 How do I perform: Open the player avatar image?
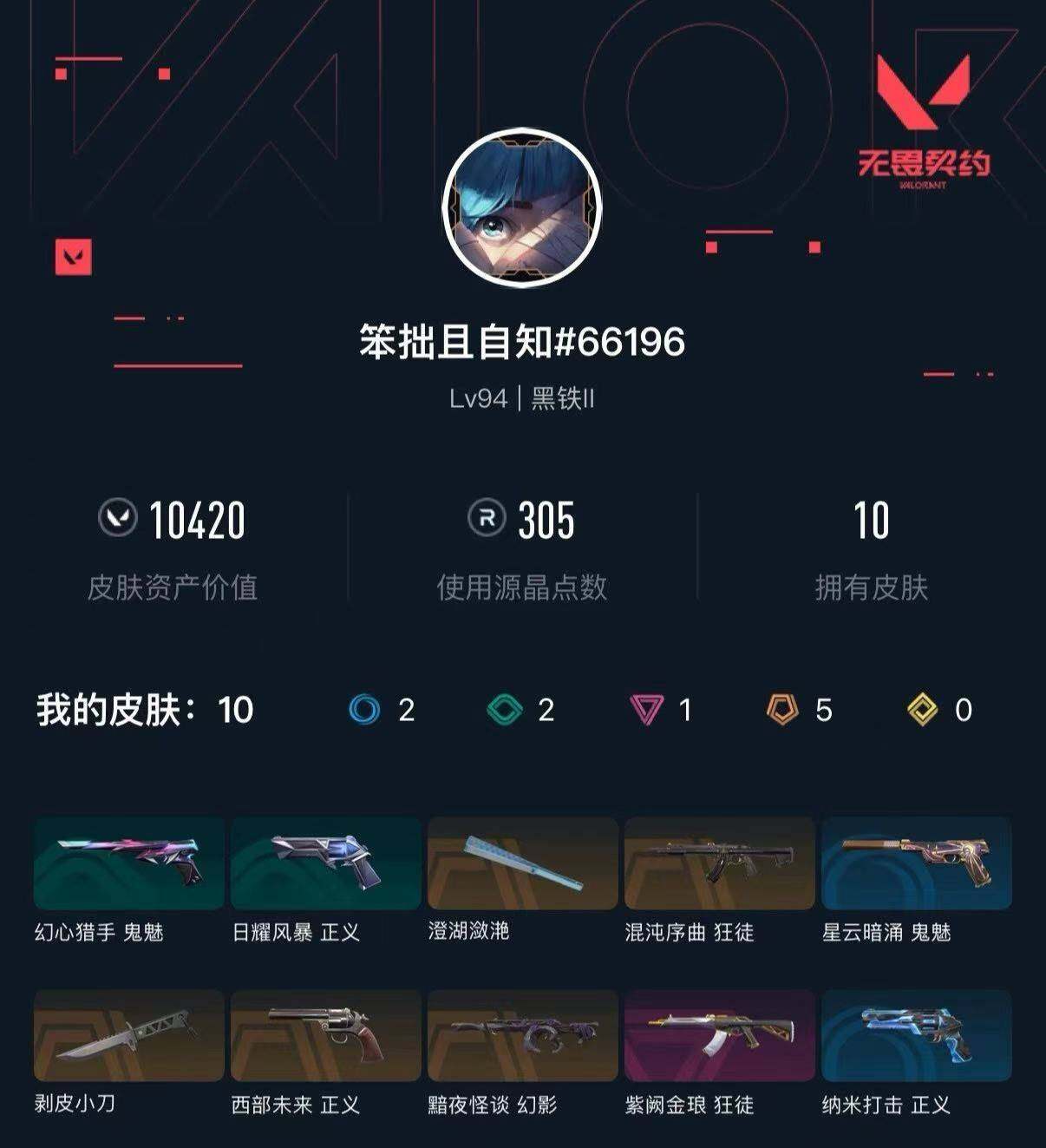click(522, 208)
